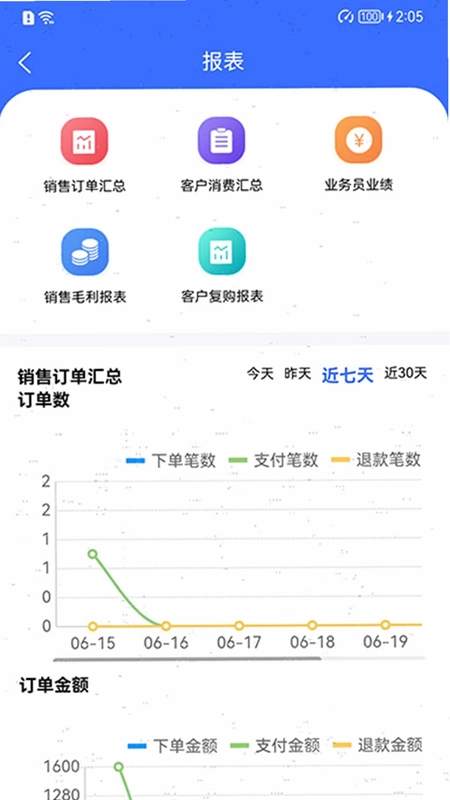Tap the 06-15 支付笔数 data point
The width and height of the screenshot is (450, 800).
point(92,554)
